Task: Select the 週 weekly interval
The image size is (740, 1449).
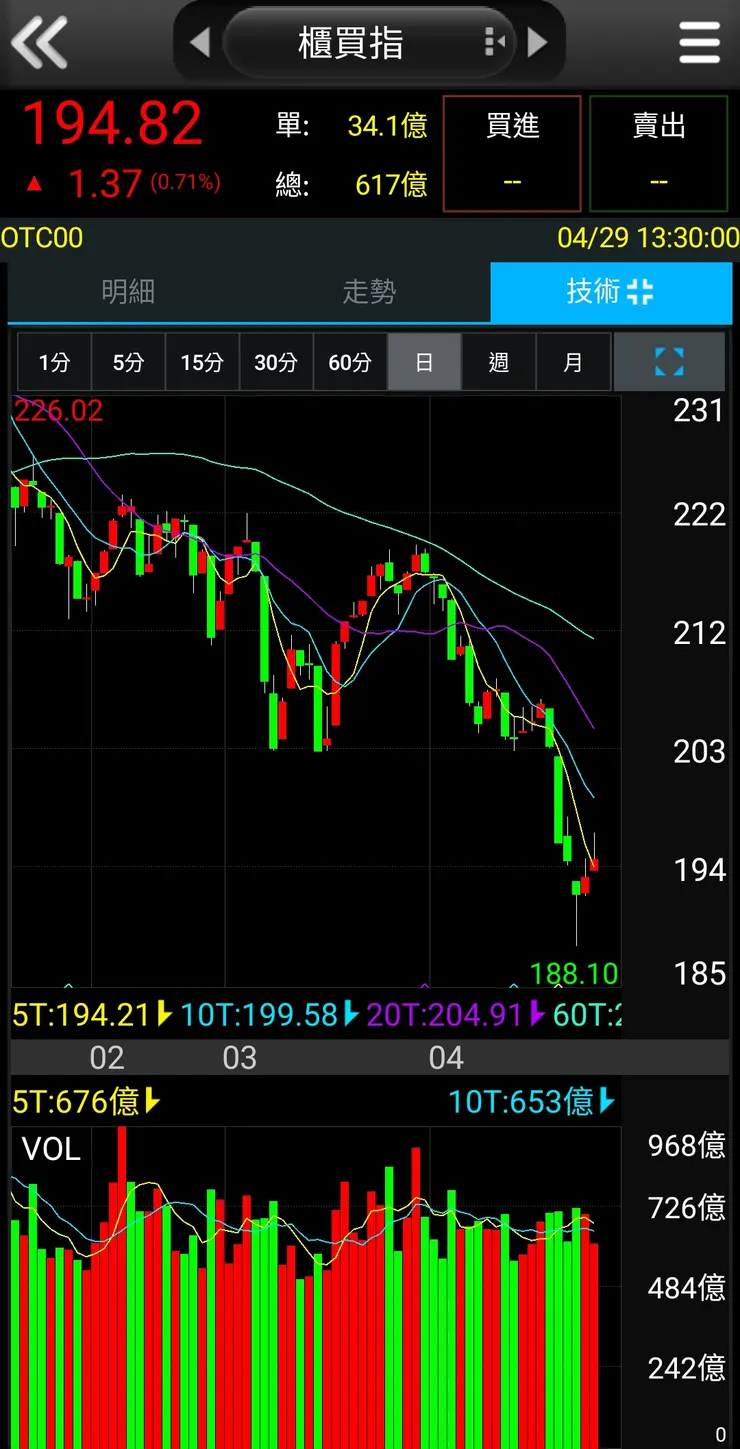Action: point(498,362)
